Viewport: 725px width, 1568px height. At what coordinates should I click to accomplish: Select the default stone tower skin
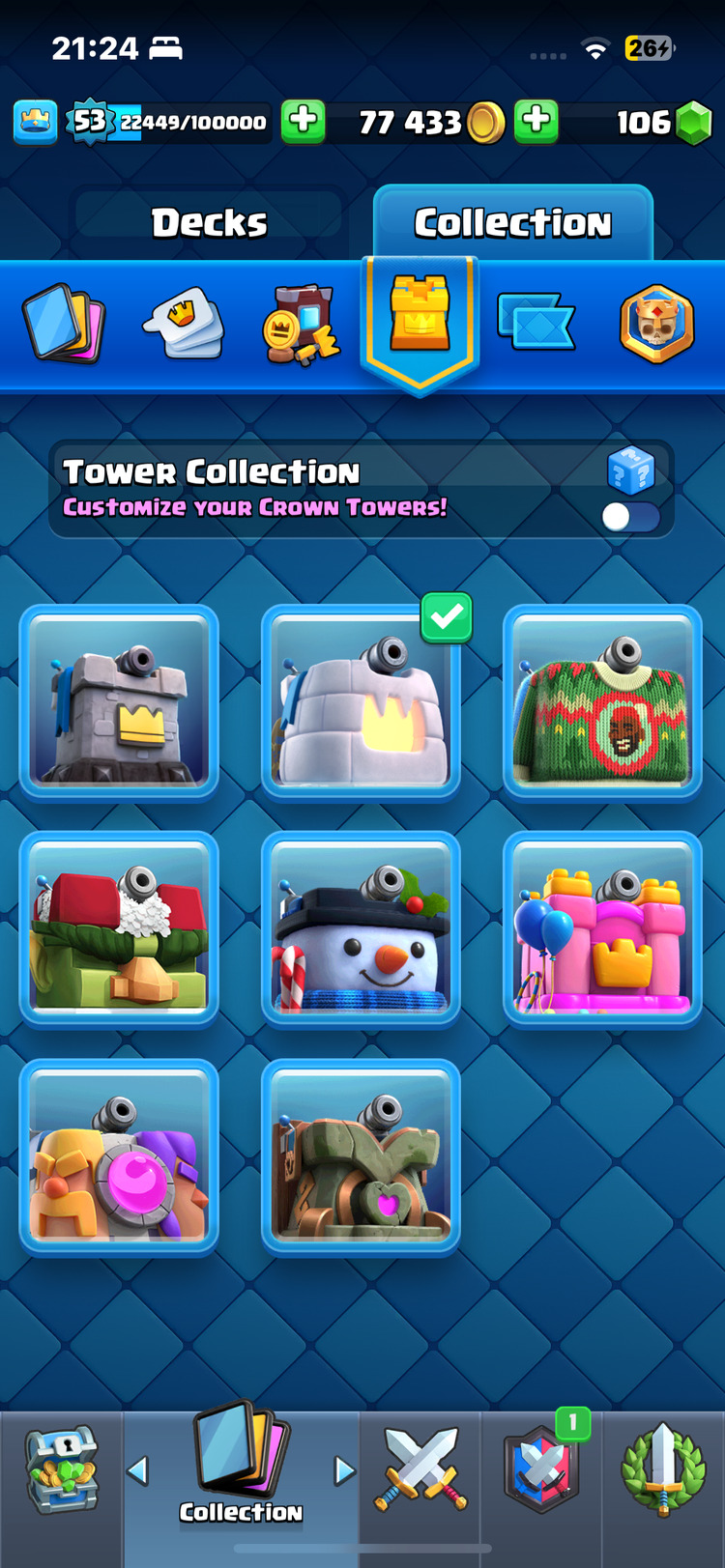119,702
